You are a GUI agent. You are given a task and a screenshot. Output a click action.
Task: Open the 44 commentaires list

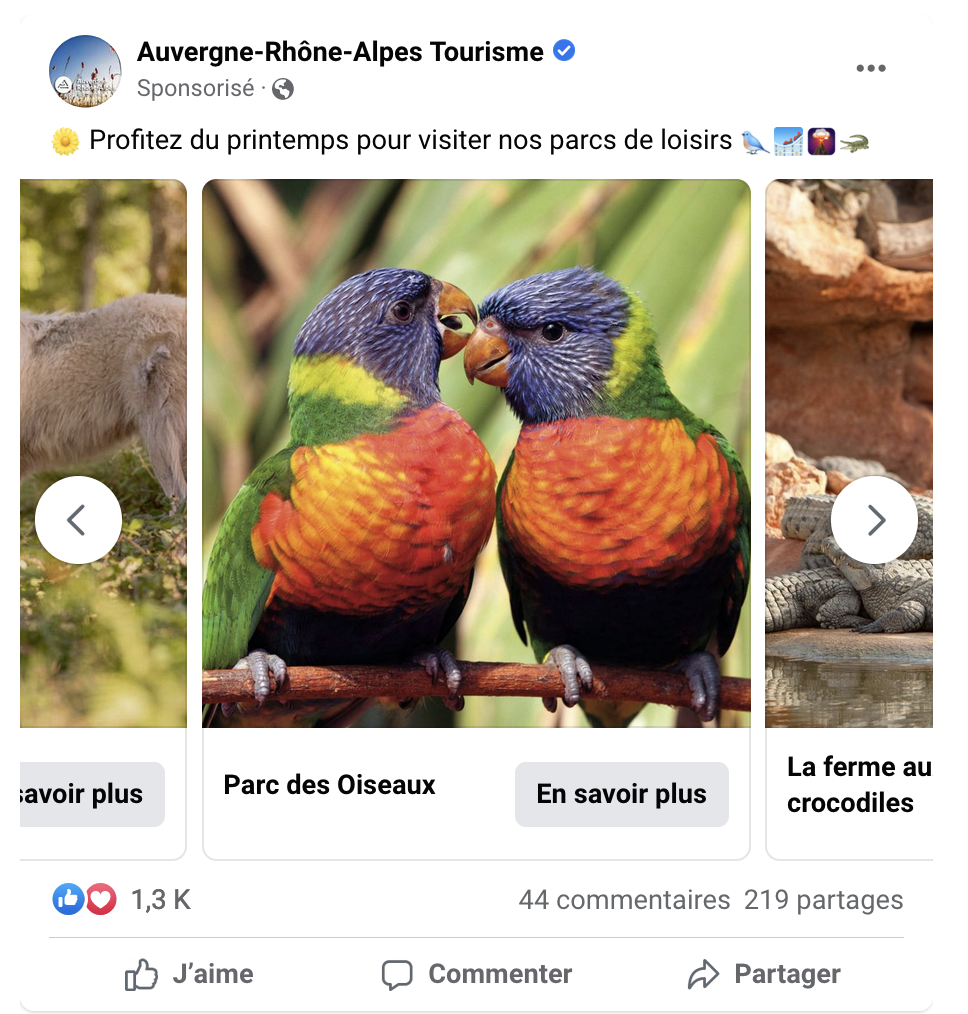pyautogui.click(x=624, y=900)
